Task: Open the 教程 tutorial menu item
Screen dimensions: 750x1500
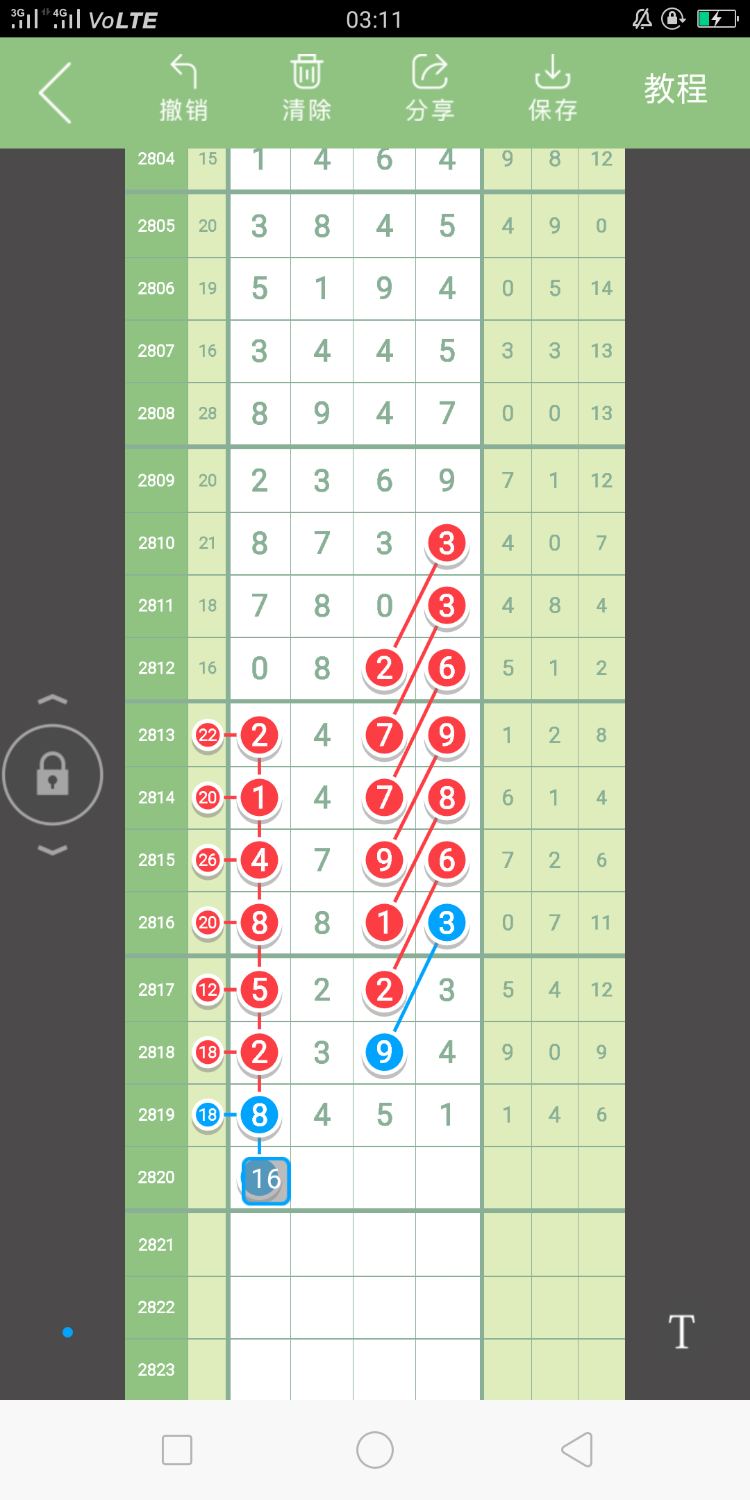Action: pyautogui.click(x=675, y=88)
